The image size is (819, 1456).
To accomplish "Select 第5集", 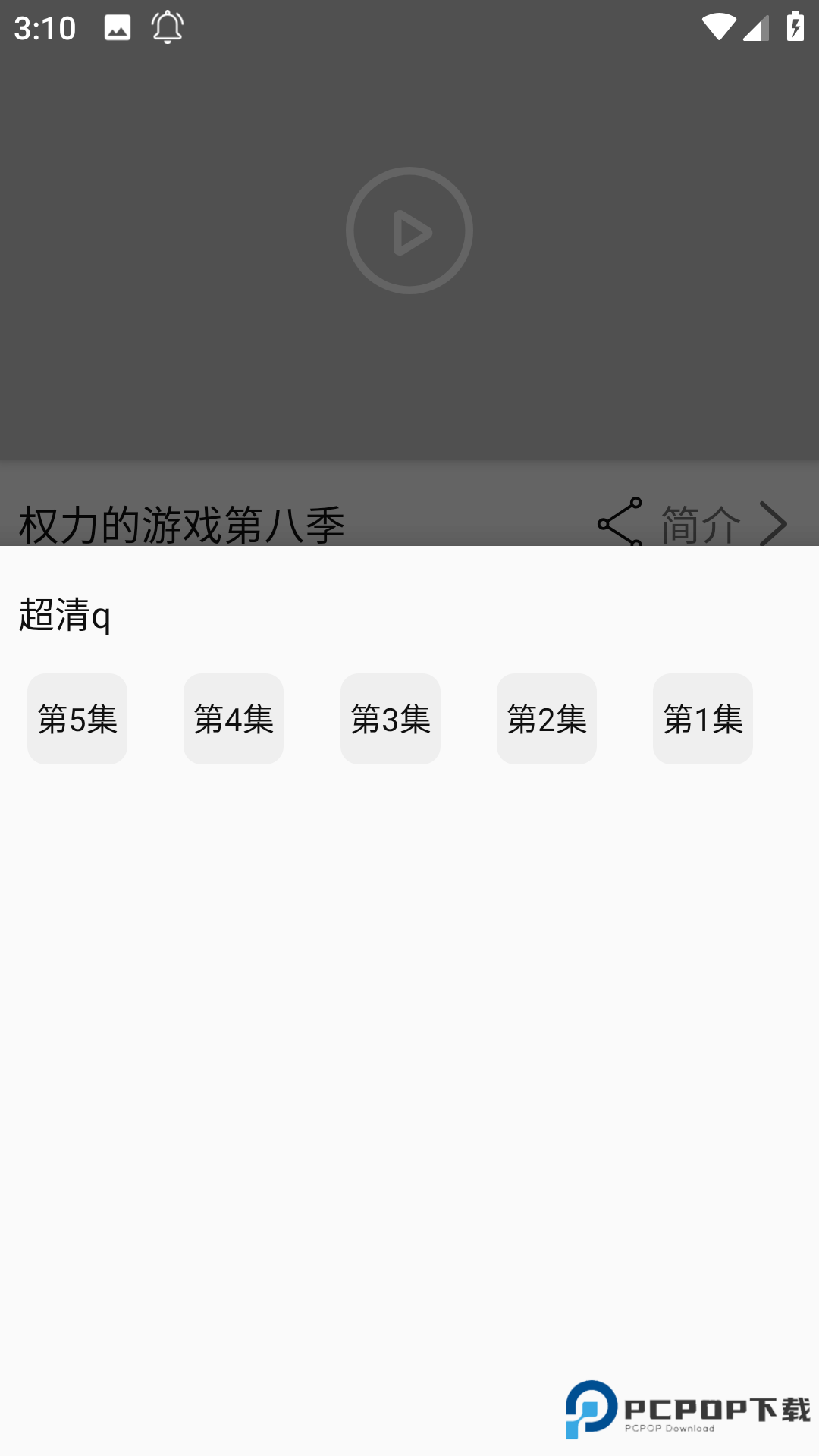I will pyautogui.click(x=77, y=719).
